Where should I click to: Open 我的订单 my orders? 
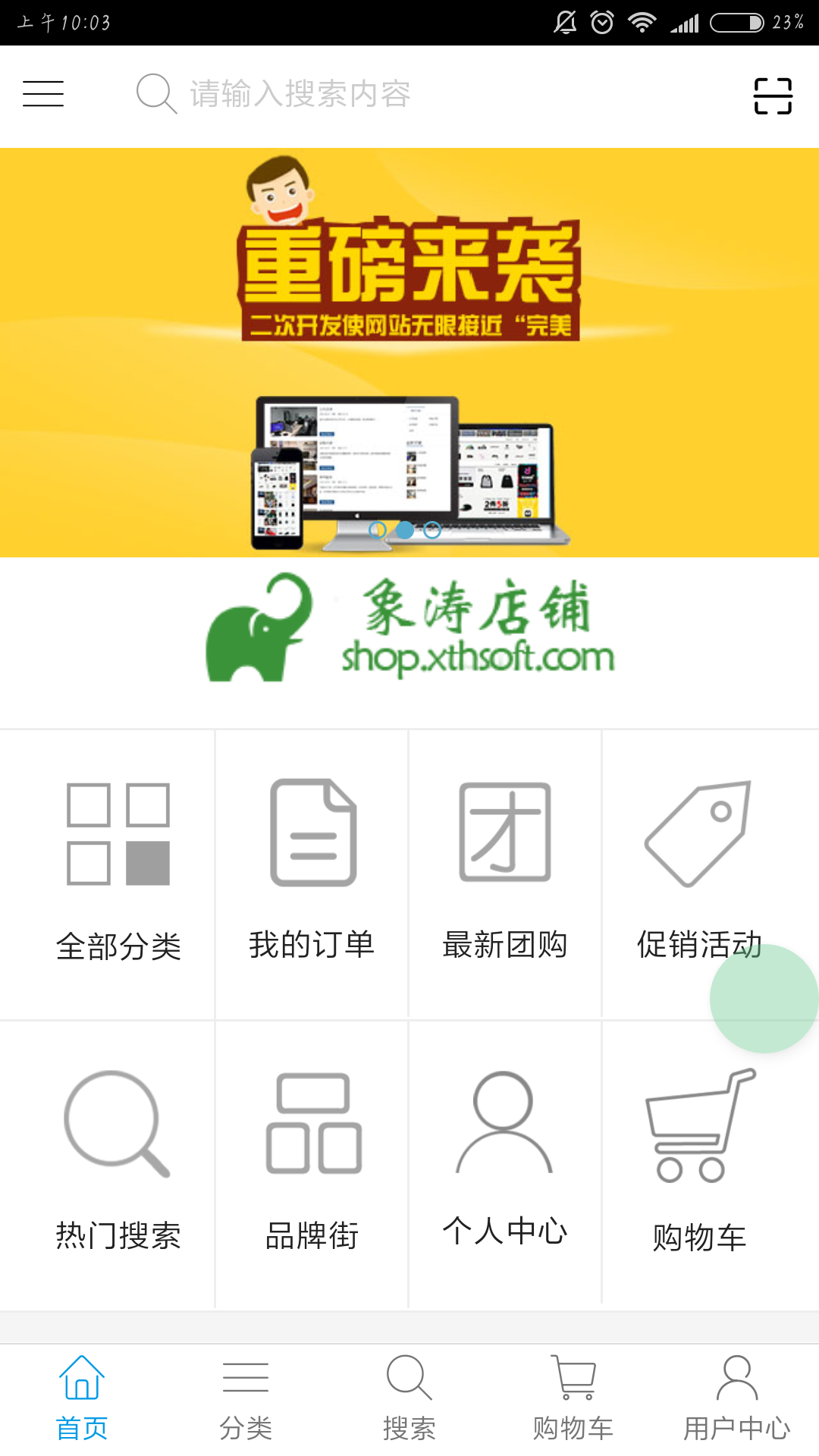[x=312, y=872]
